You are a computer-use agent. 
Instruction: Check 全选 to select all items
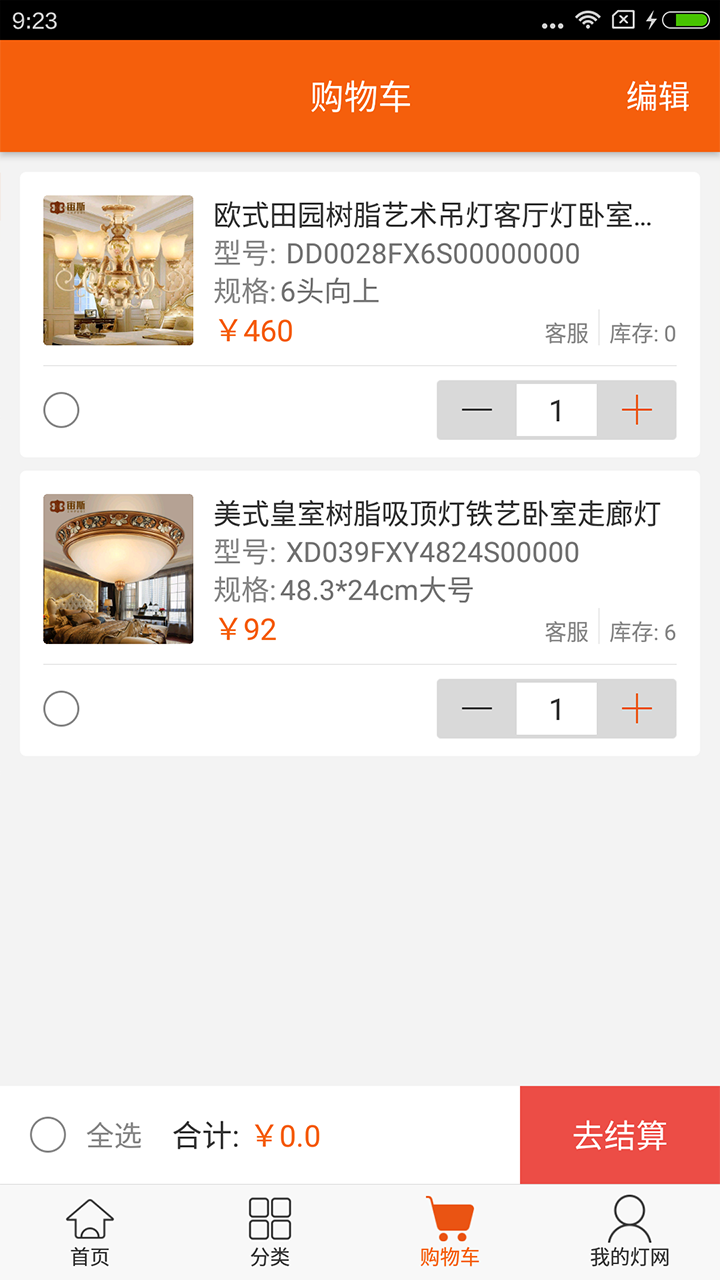[x=48, y=1135]
